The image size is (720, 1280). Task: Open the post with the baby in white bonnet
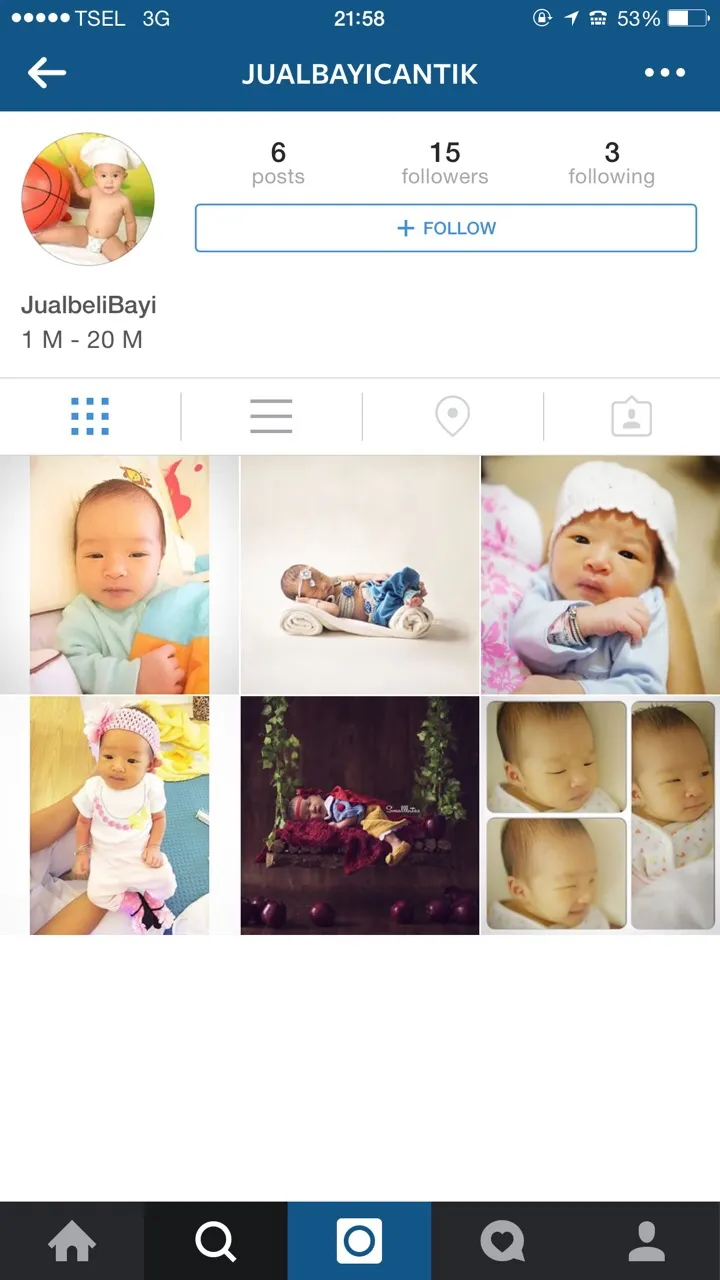coord(600,575)
